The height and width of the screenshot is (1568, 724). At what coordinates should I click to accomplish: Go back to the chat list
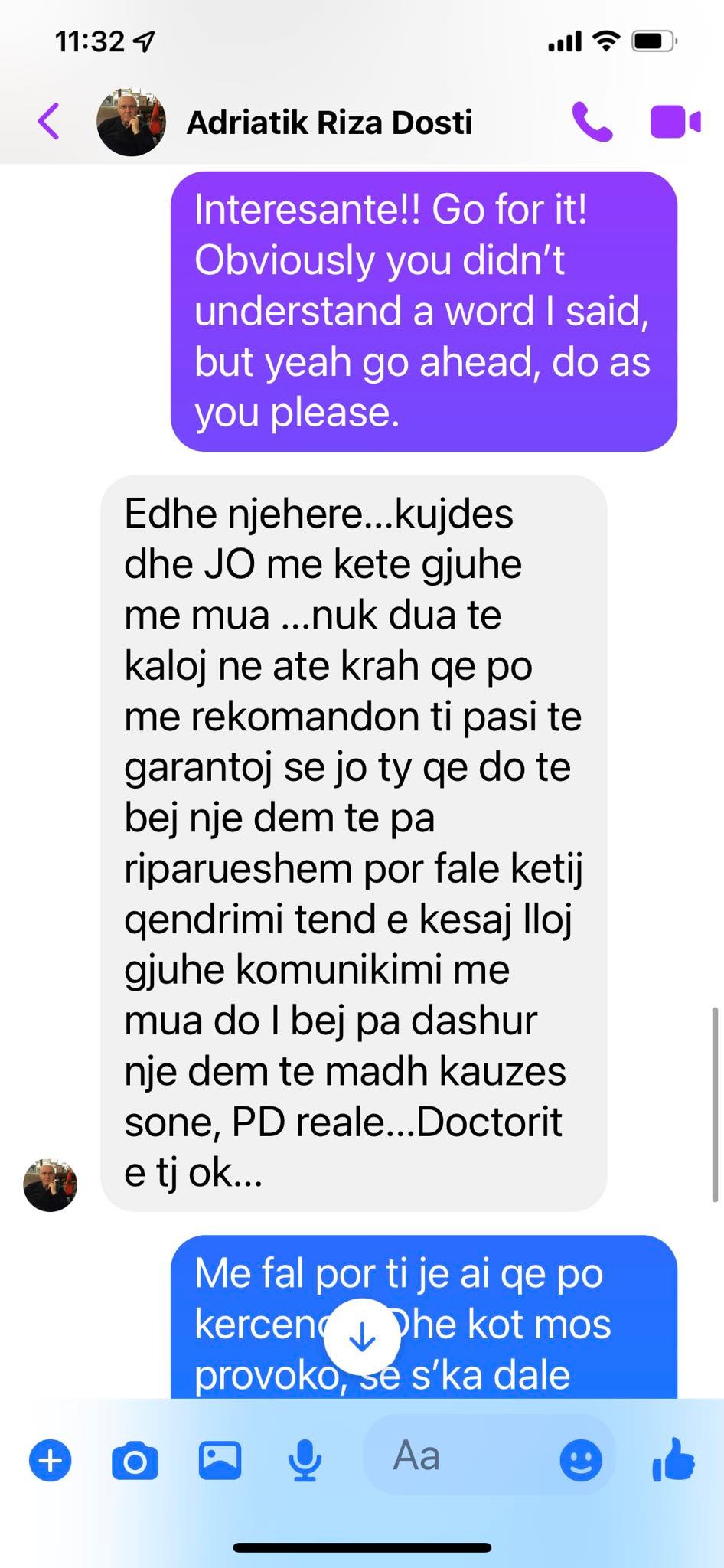tap(49, 122)
